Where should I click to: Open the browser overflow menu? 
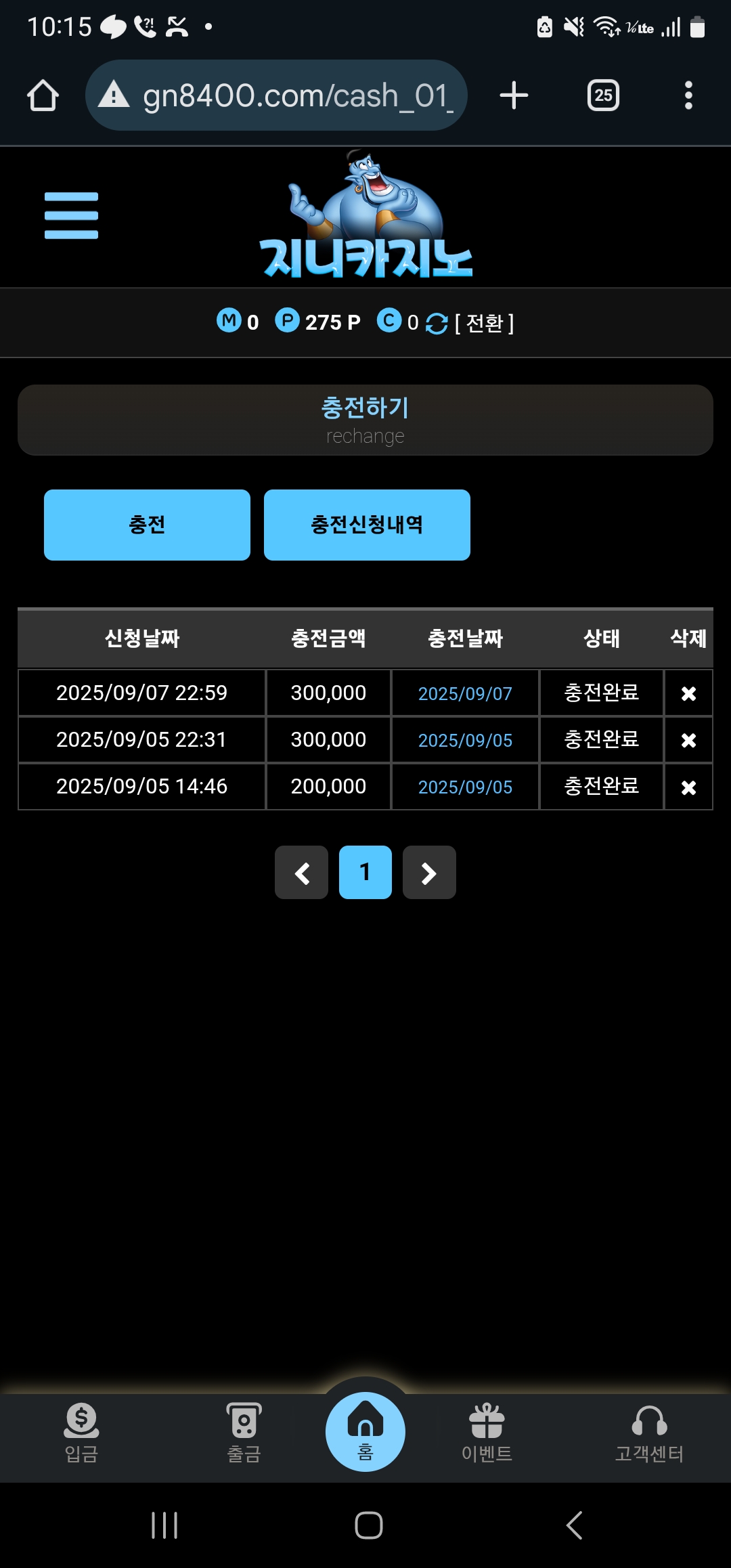[x=688, y=95]
